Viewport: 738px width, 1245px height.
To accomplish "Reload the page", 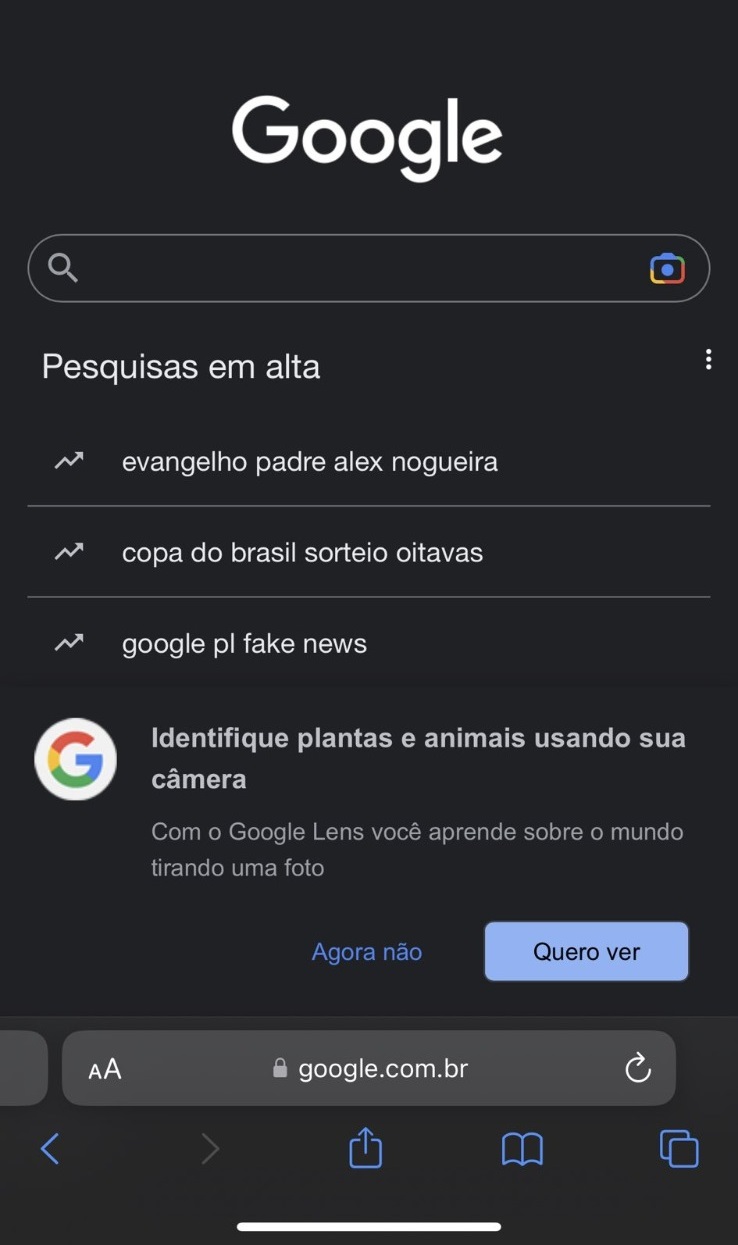I will pos(637,1069).
